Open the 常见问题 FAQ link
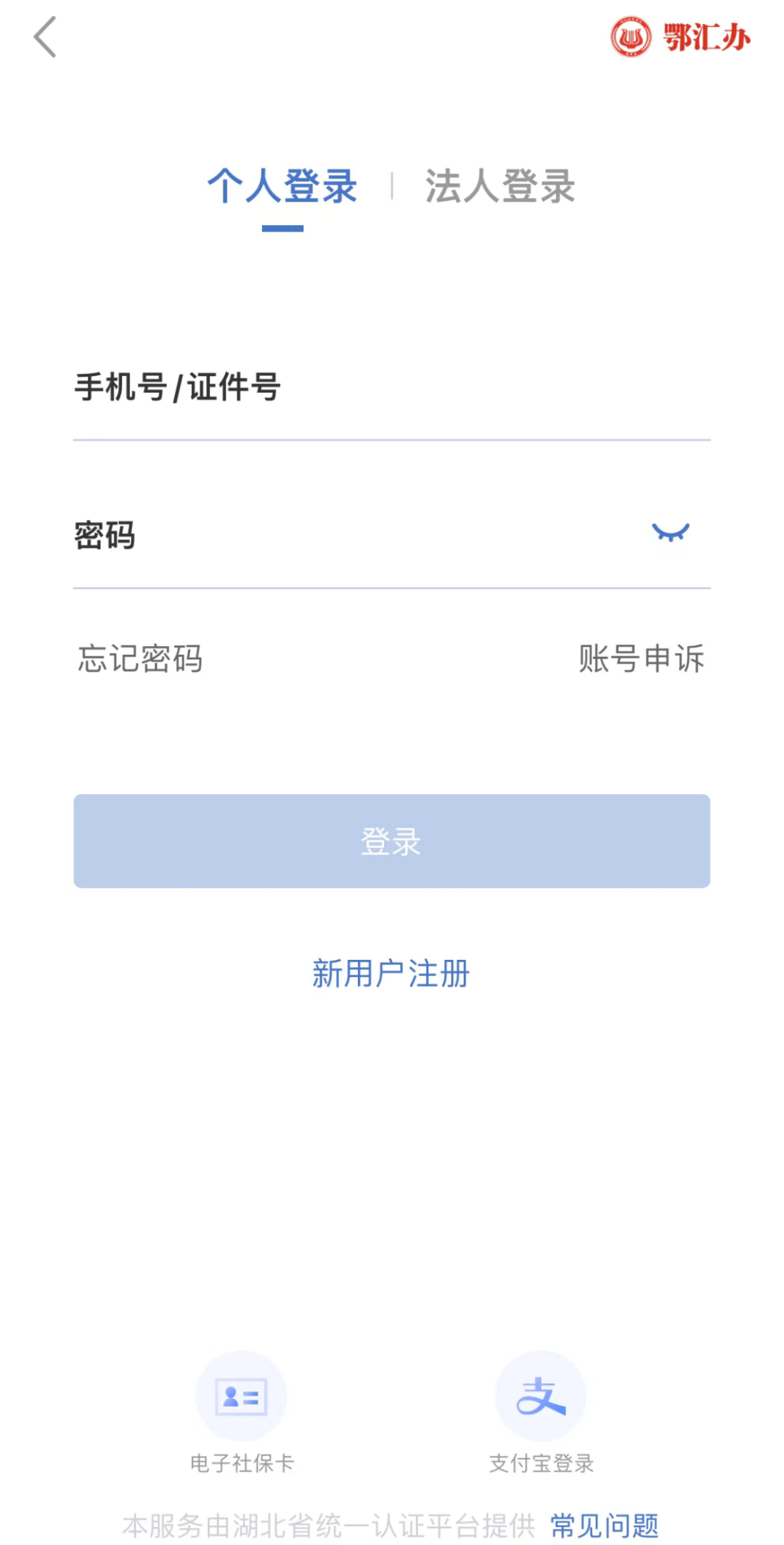 click(x=605, y=1525)
